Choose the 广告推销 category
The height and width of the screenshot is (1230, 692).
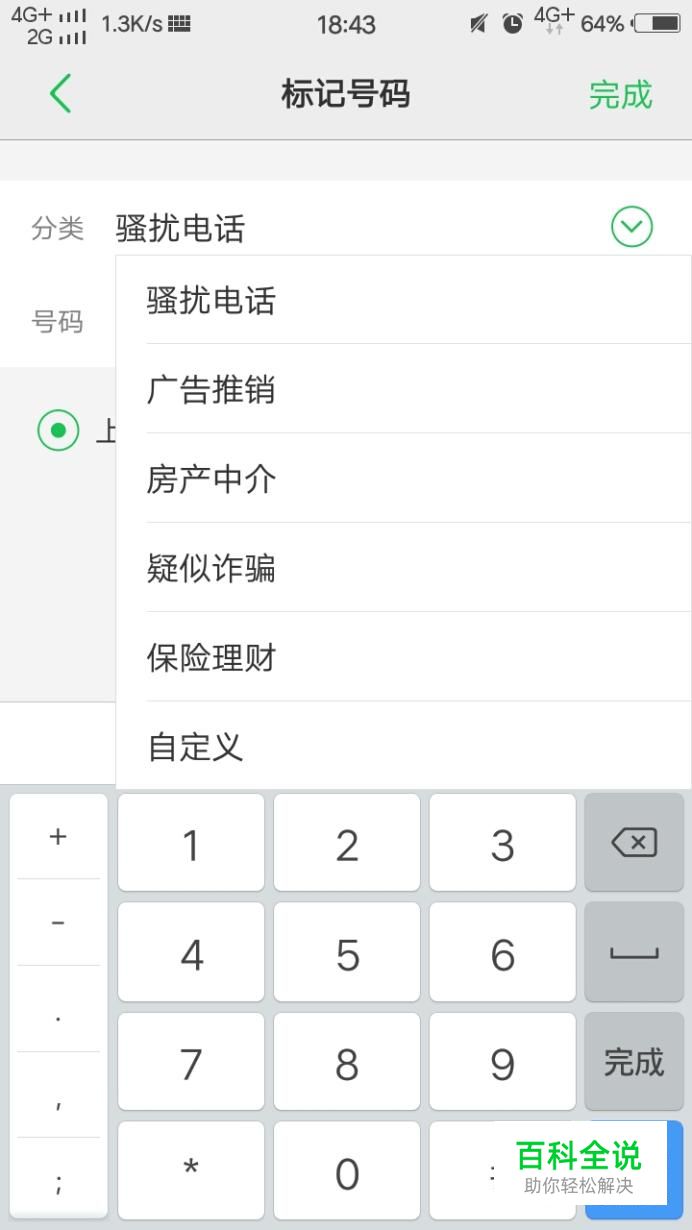point(211,390)
